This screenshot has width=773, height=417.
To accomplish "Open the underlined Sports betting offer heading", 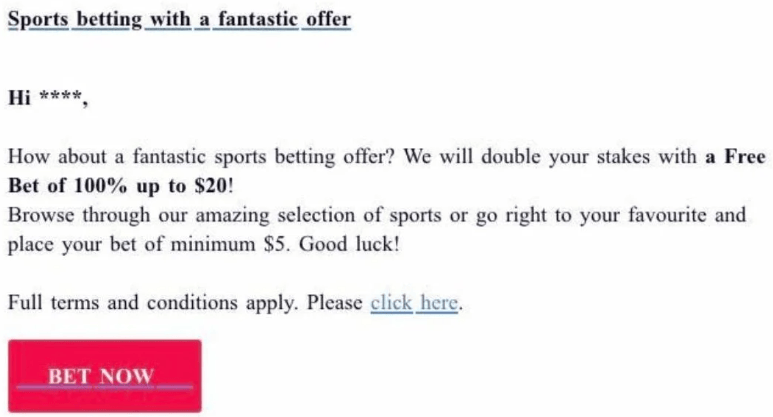I will pyautogui.click(x=179, y=19).
